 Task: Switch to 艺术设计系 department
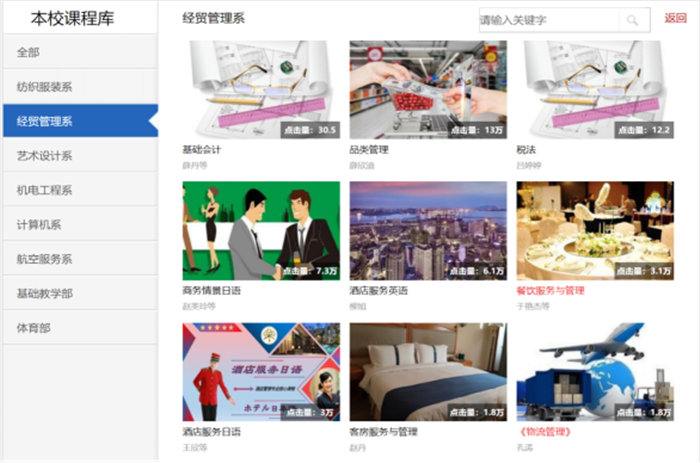click(78, 156)
